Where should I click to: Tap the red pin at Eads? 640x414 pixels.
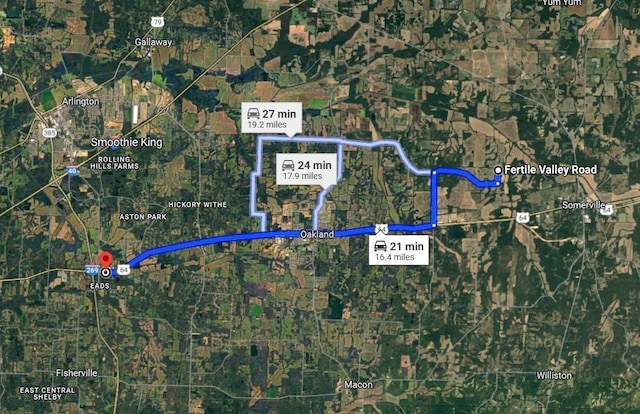point(106,259)
